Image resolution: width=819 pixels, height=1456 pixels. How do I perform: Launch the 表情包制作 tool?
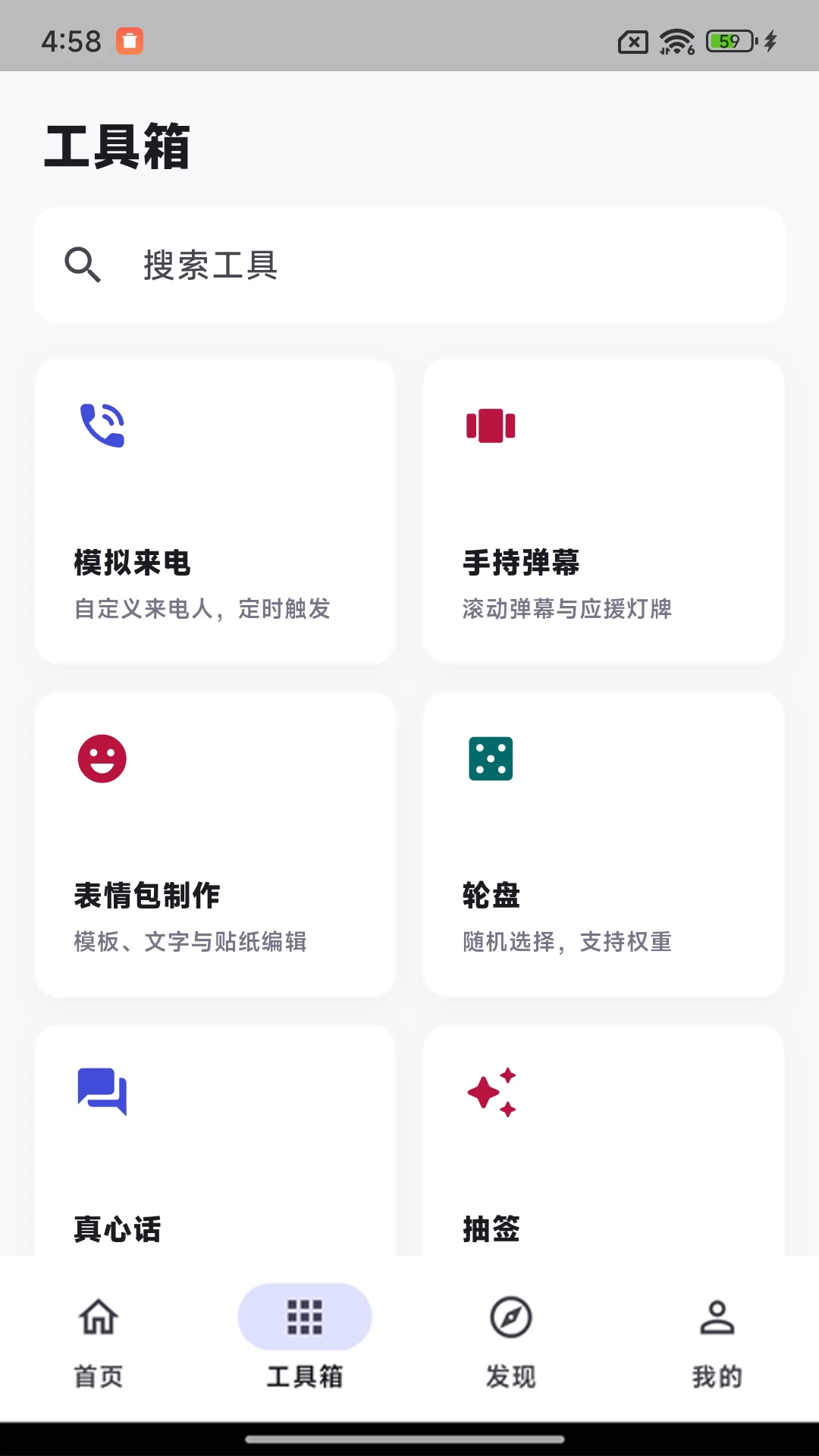pos(215,844)
